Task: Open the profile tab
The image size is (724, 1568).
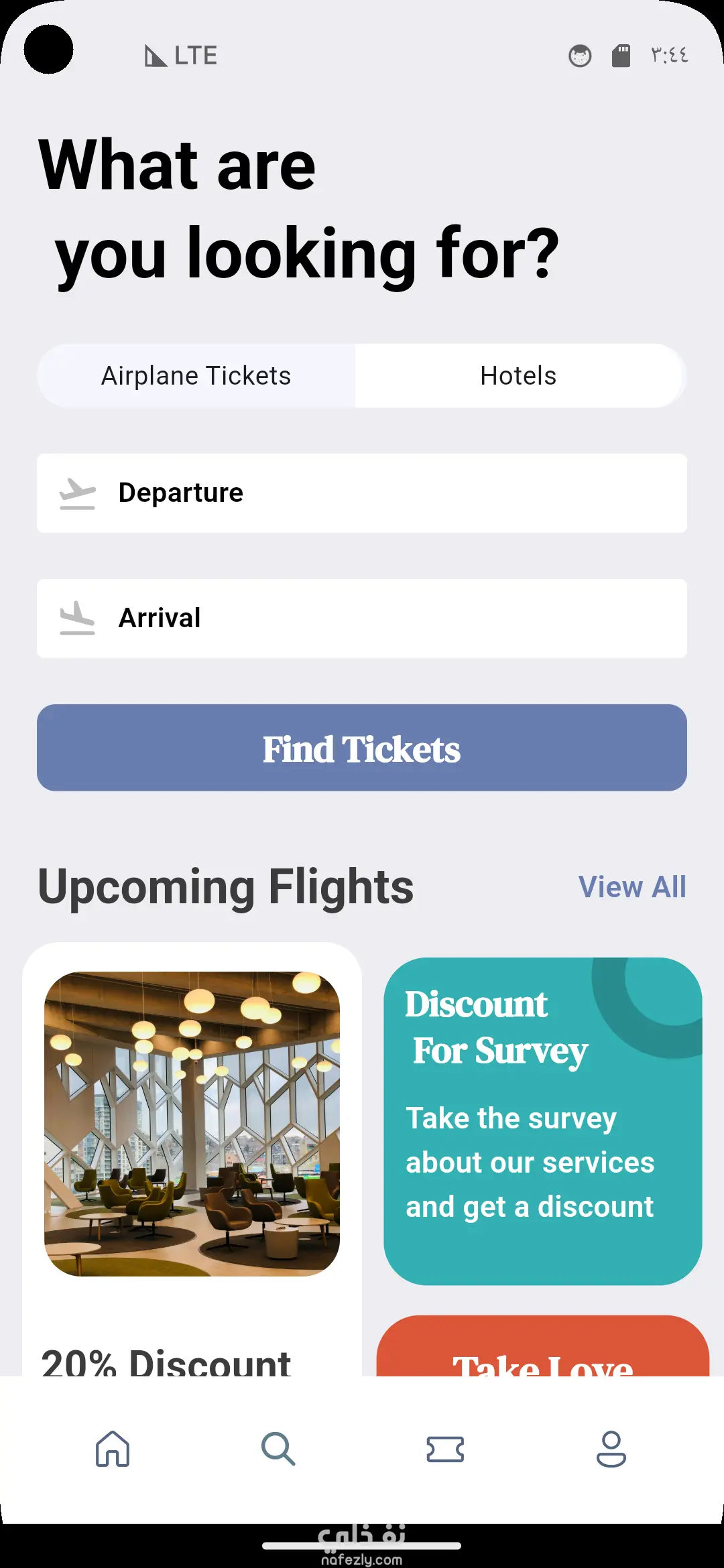Action: click(611, 1449)
